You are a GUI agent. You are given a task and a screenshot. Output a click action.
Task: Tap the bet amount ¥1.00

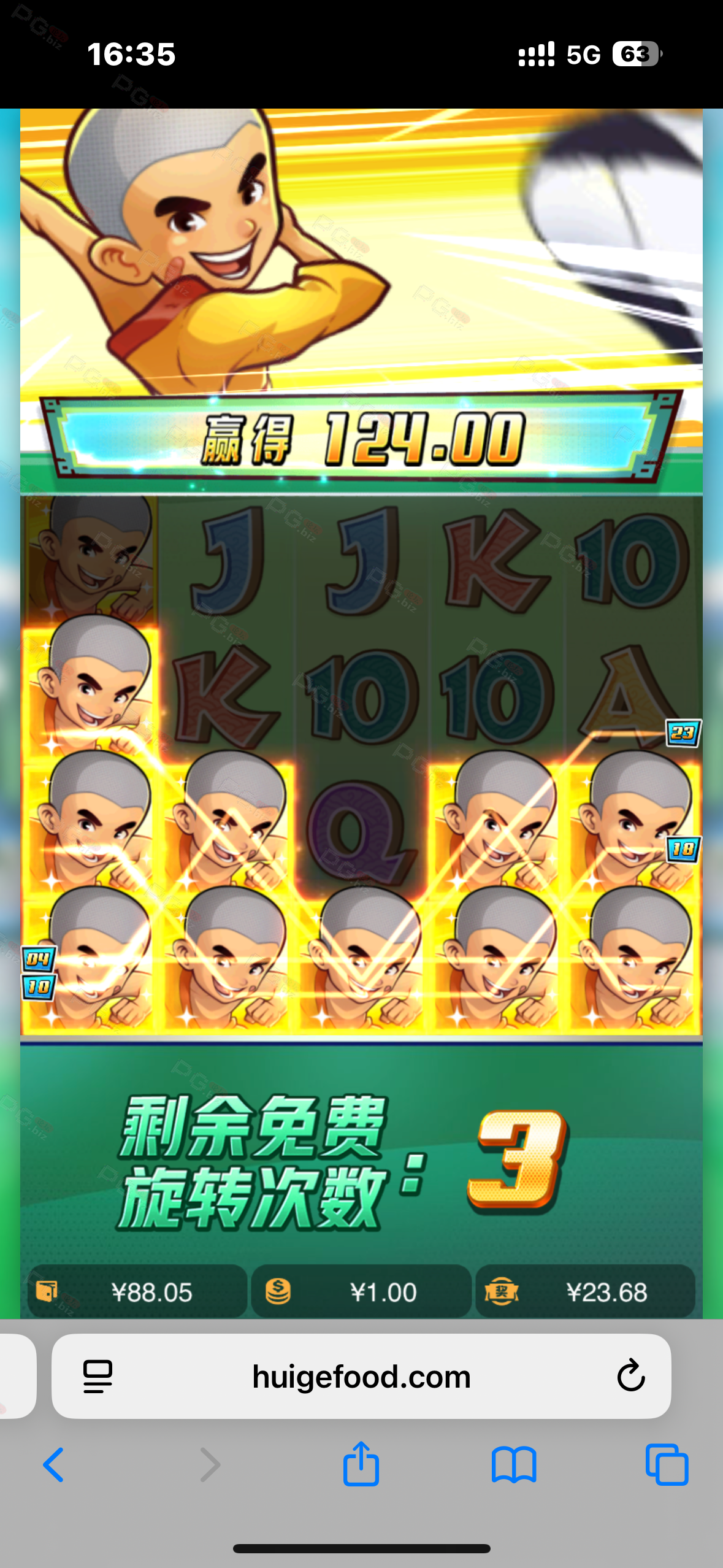pyautogui.click(x=361, y=1292)
